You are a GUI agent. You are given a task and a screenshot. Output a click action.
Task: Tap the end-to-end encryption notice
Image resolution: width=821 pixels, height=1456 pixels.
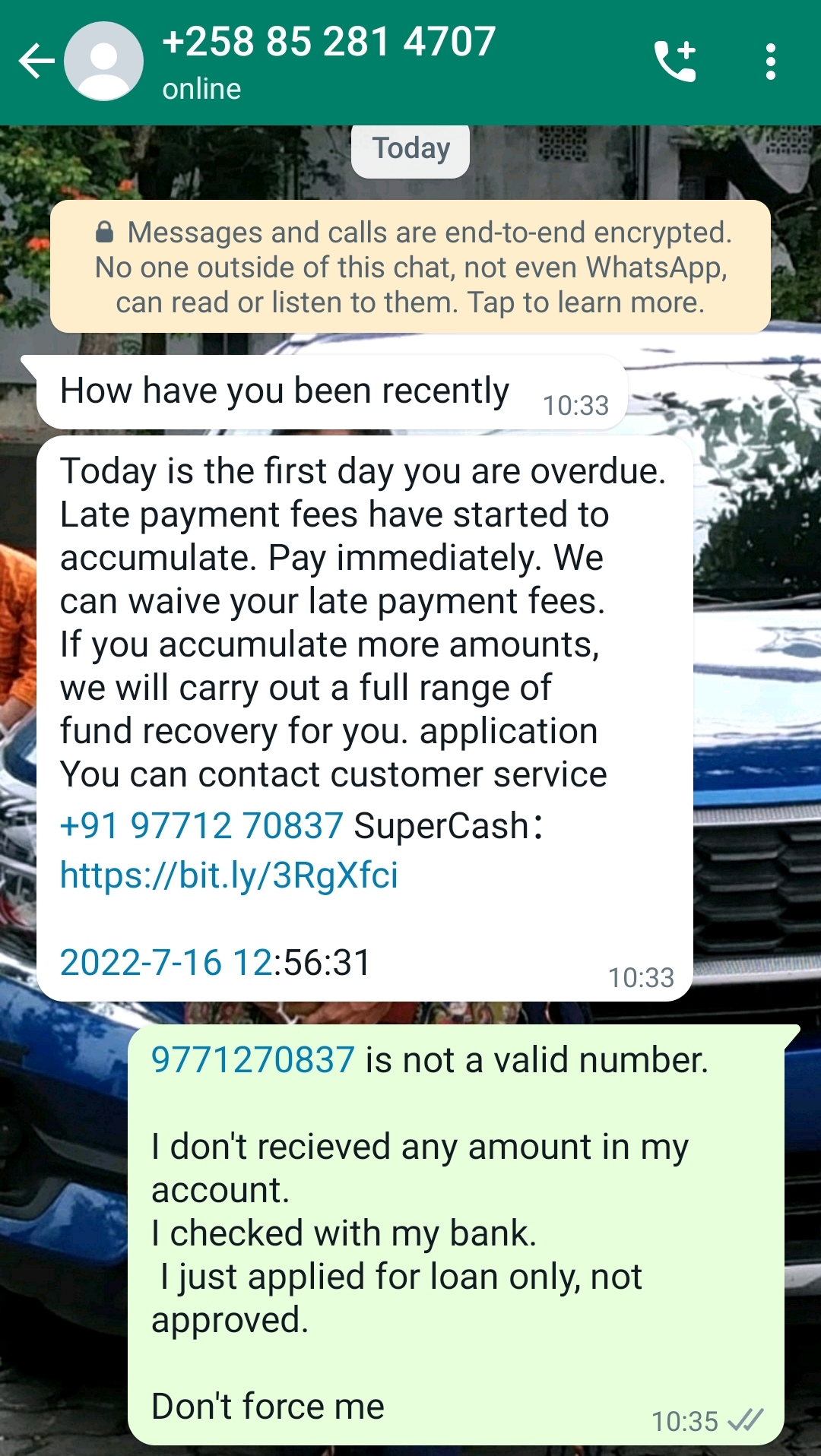[410, 267]
